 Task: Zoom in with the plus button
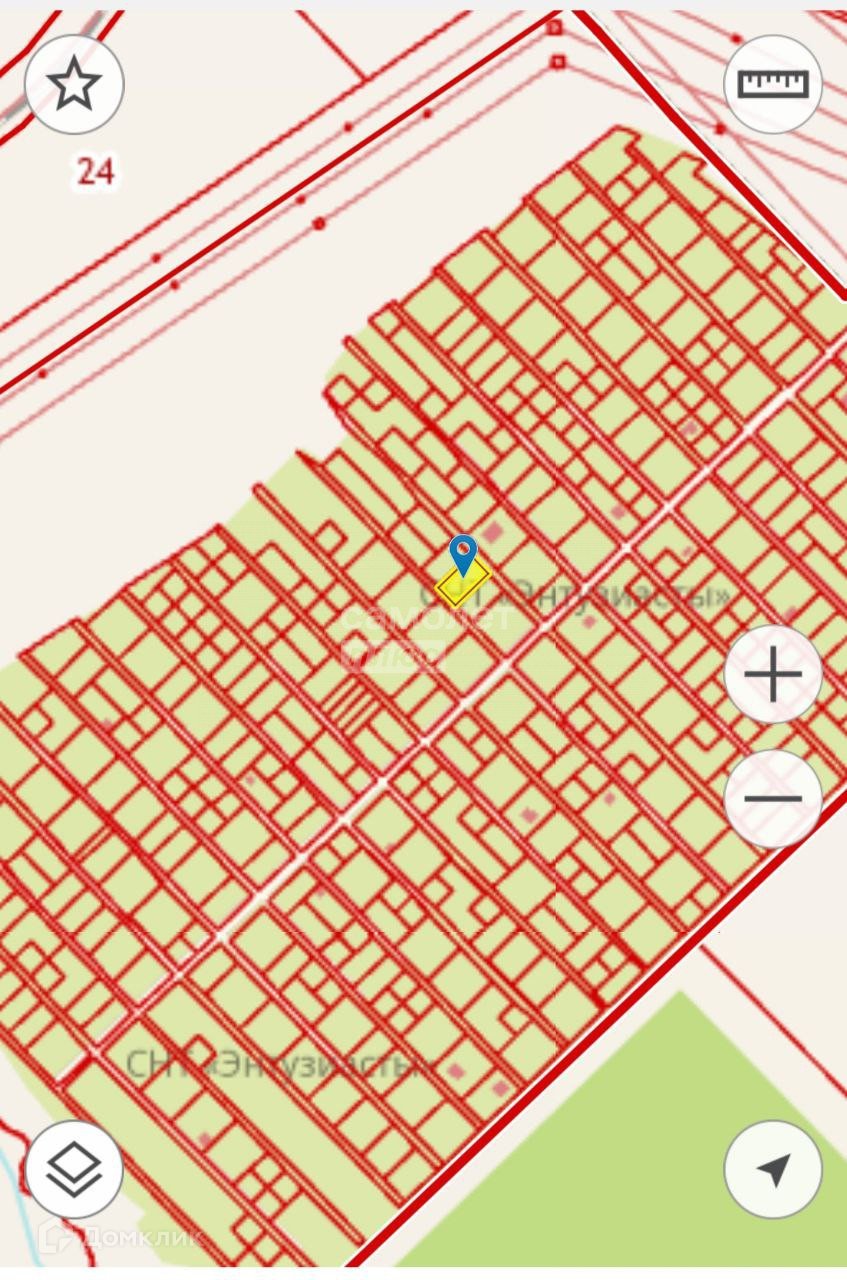772,676
